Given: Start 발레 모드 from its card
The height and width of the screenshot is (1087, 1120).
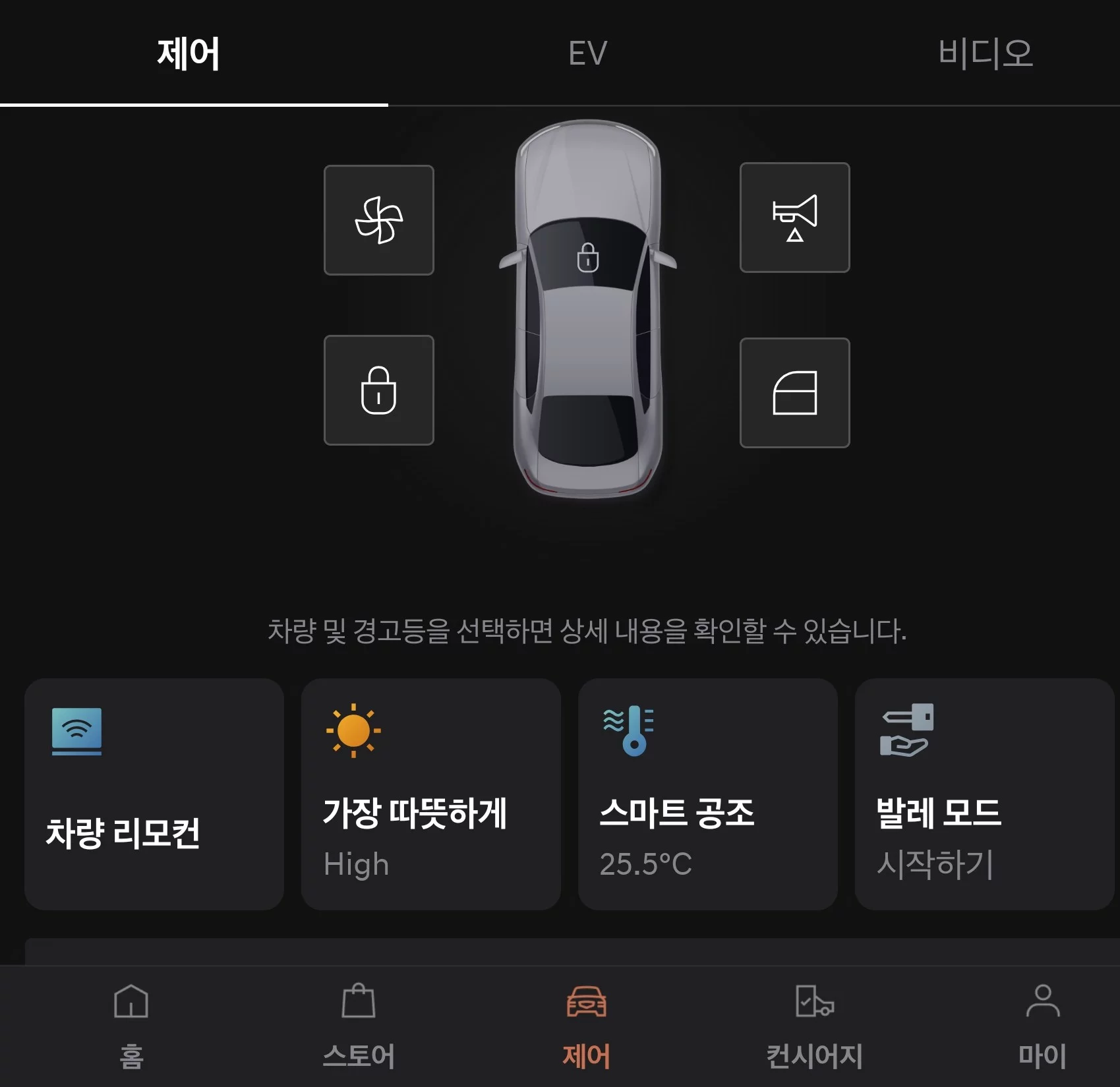Looking at the screenshot, I should coord(984,794).
